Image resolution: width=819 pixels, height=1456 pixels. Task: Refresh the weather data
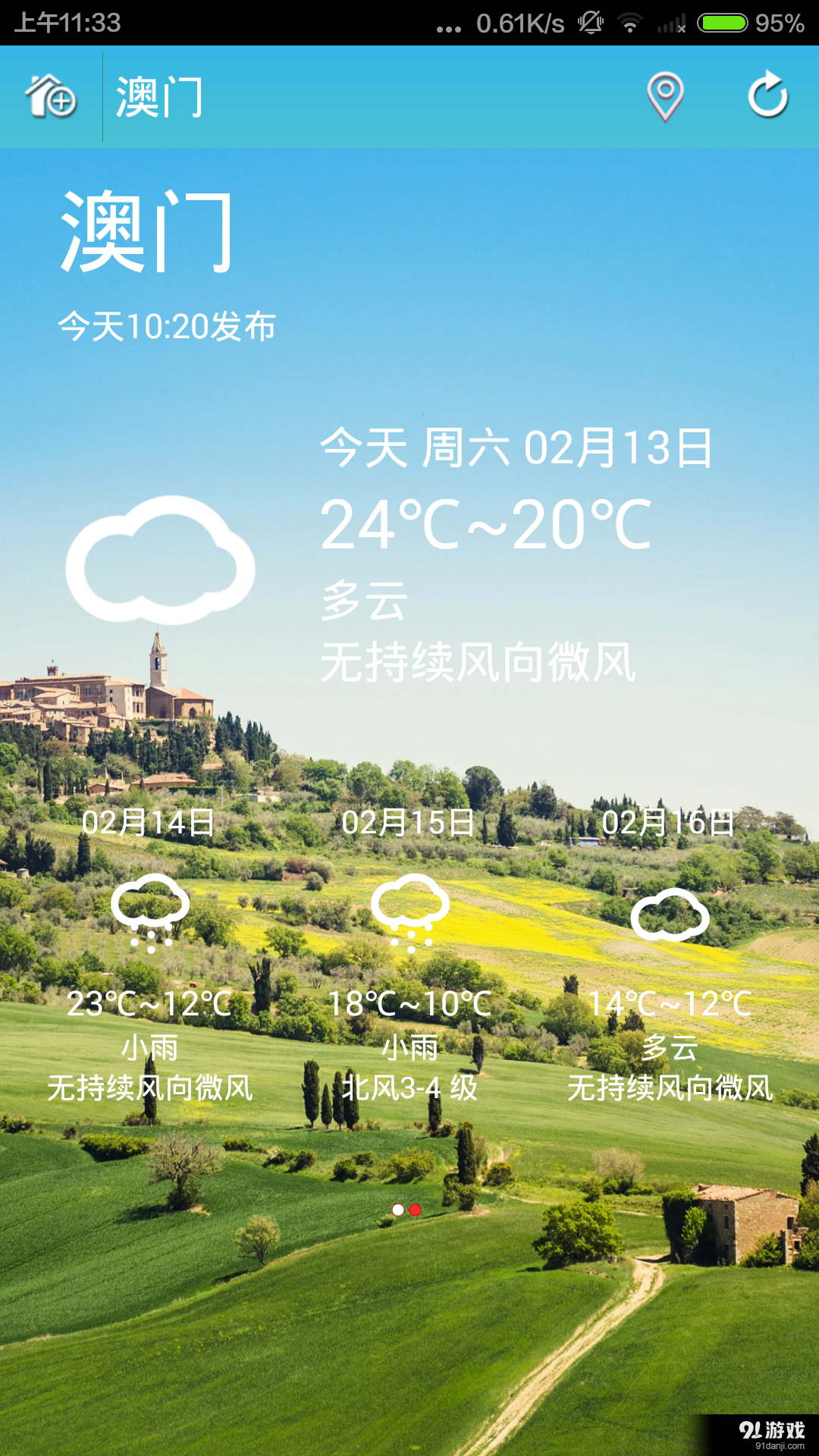coord(768,96)
